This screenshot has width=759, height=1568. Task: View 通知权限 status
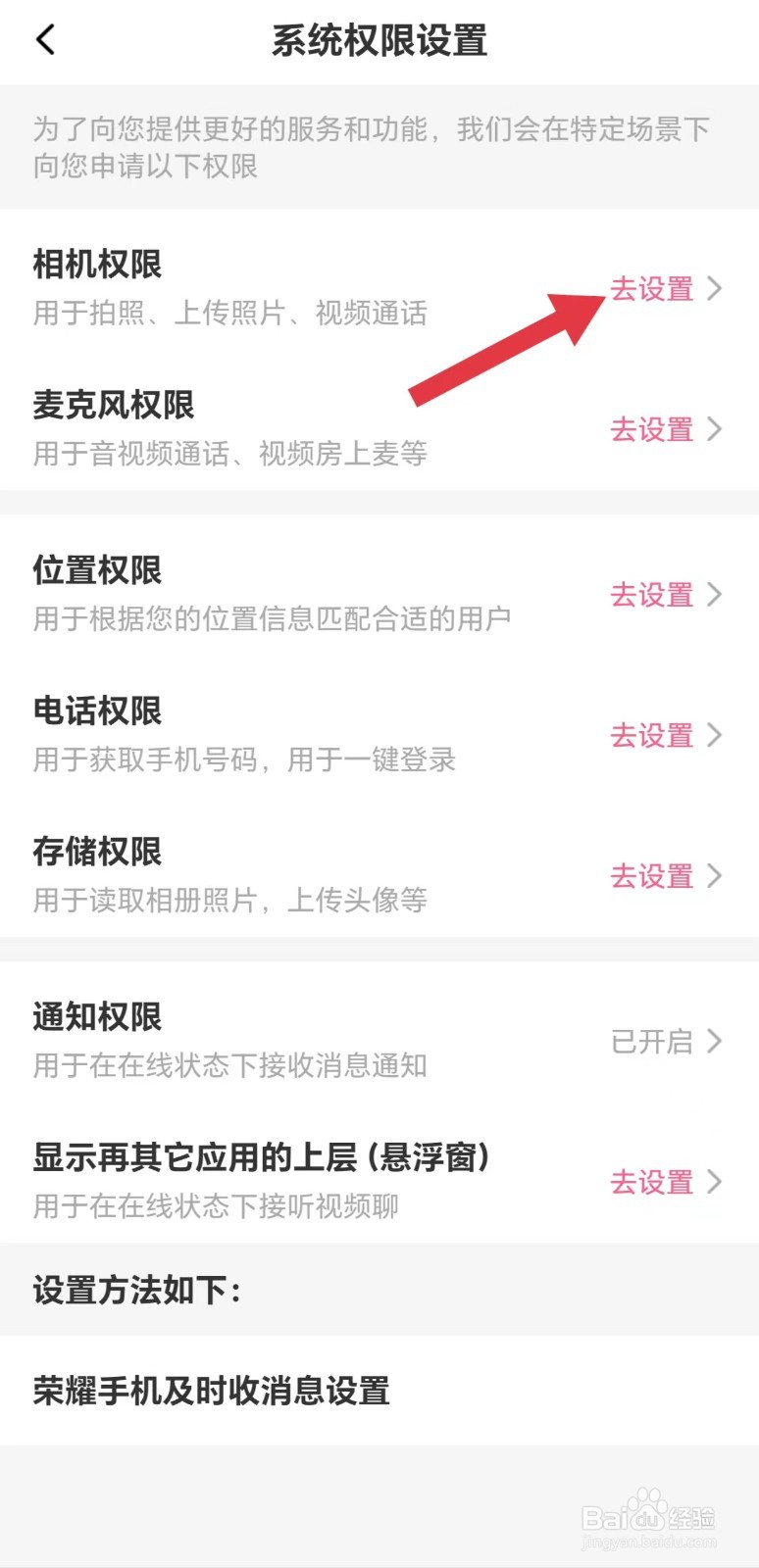point(665,1041)
